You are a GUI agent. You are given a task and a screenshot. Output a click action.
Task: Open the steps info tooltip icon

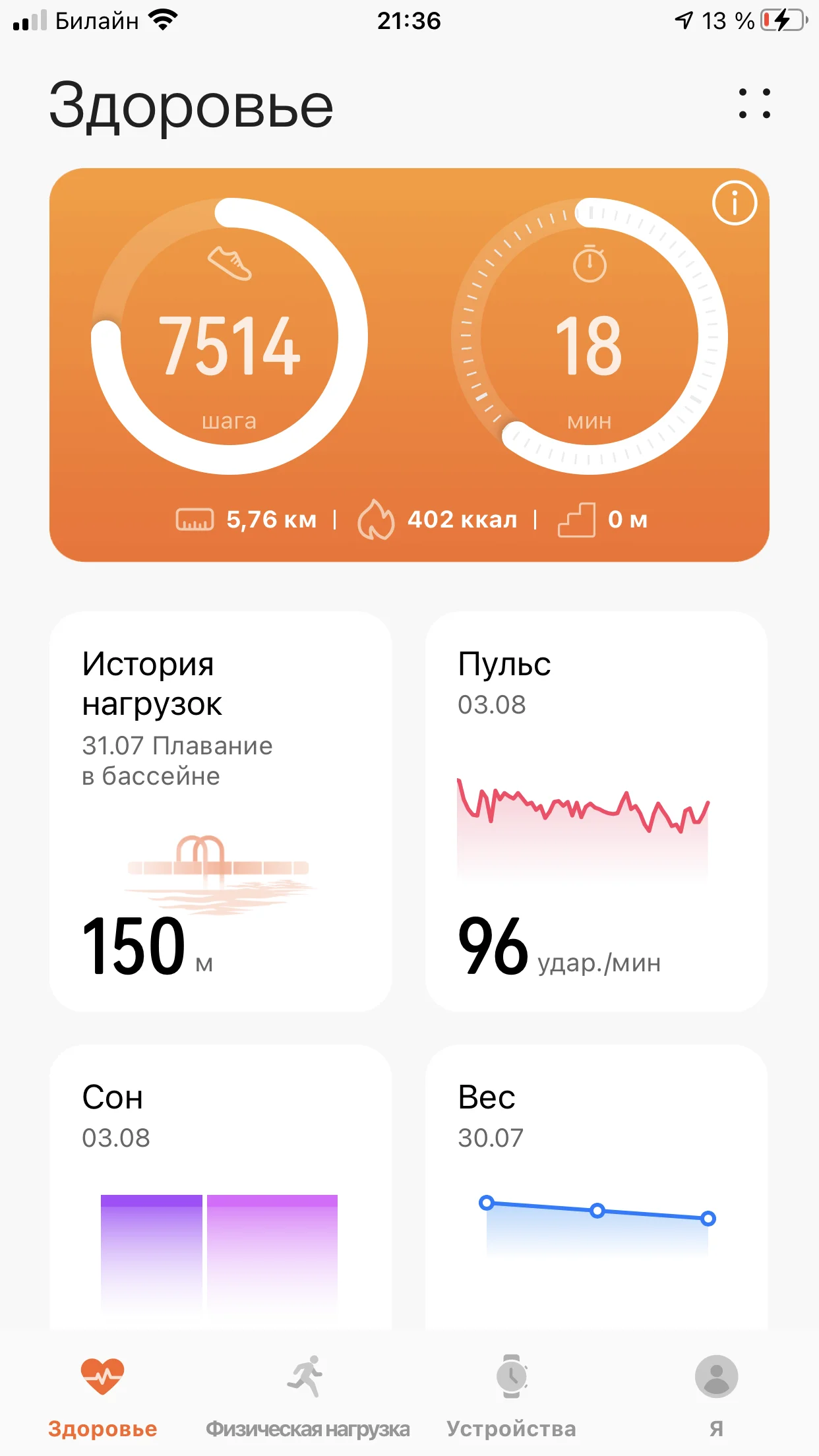734,204
